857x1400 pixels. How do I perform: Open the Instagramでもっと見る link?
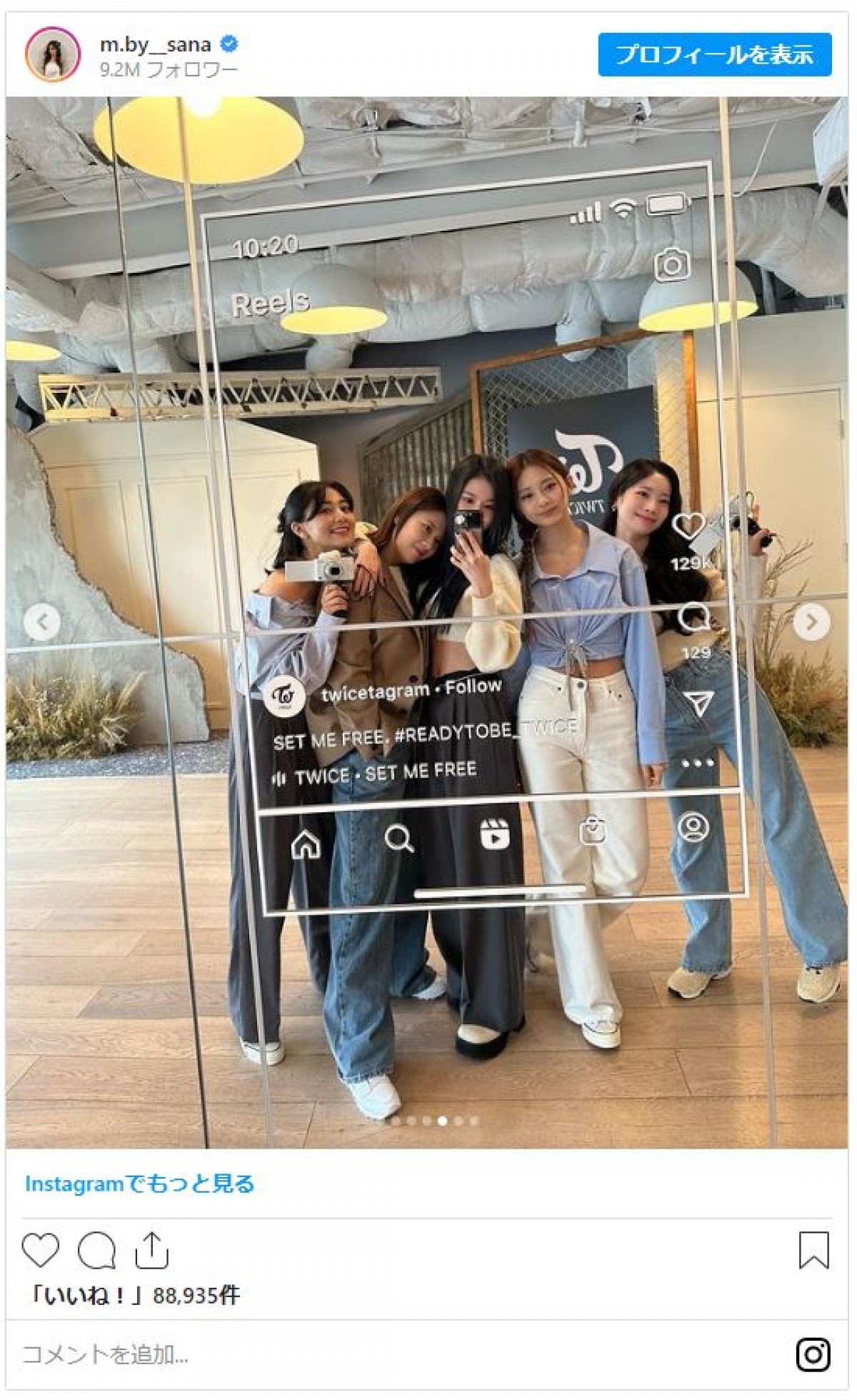pos(140,1184)
